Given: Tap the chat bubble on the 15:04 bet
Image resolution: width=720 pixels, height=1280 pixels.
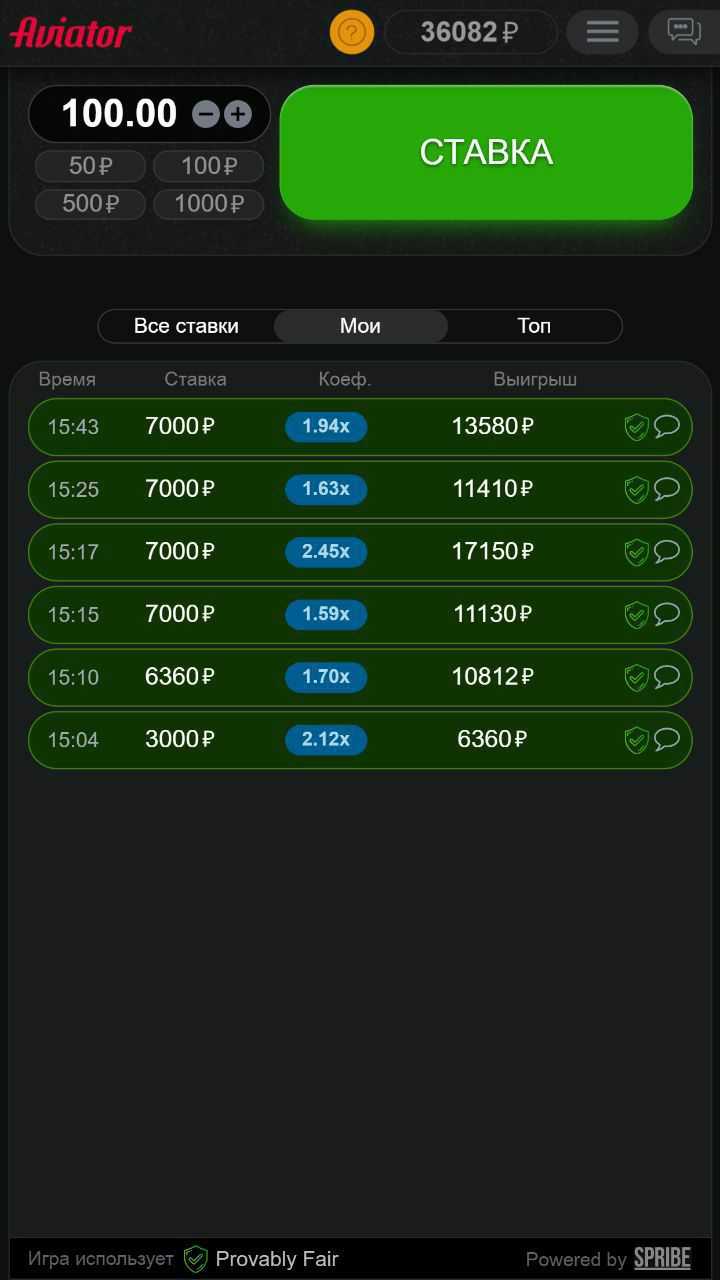Looking at the screenshot, I should (667, 740).
